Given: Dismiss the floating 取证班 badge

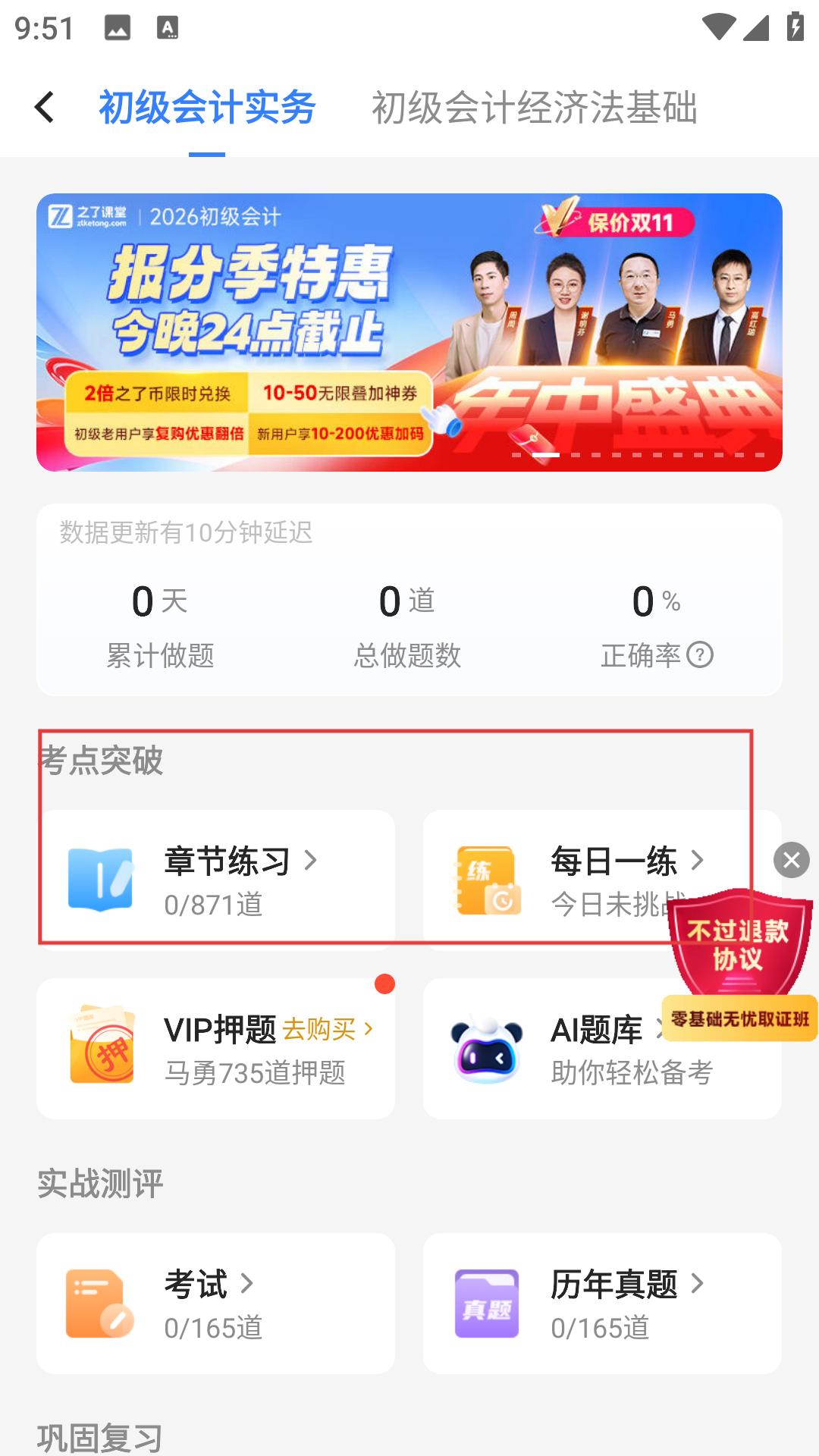Looking at the screenshot, I should point(791,859).
